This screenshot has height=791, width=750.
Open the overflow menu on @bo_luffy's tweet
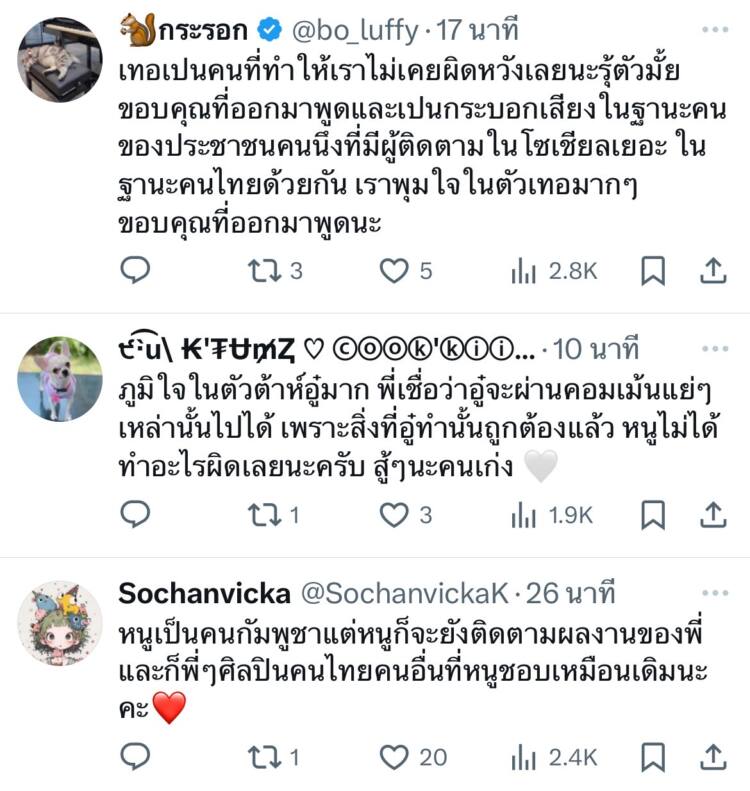click(x=714, y=29)
